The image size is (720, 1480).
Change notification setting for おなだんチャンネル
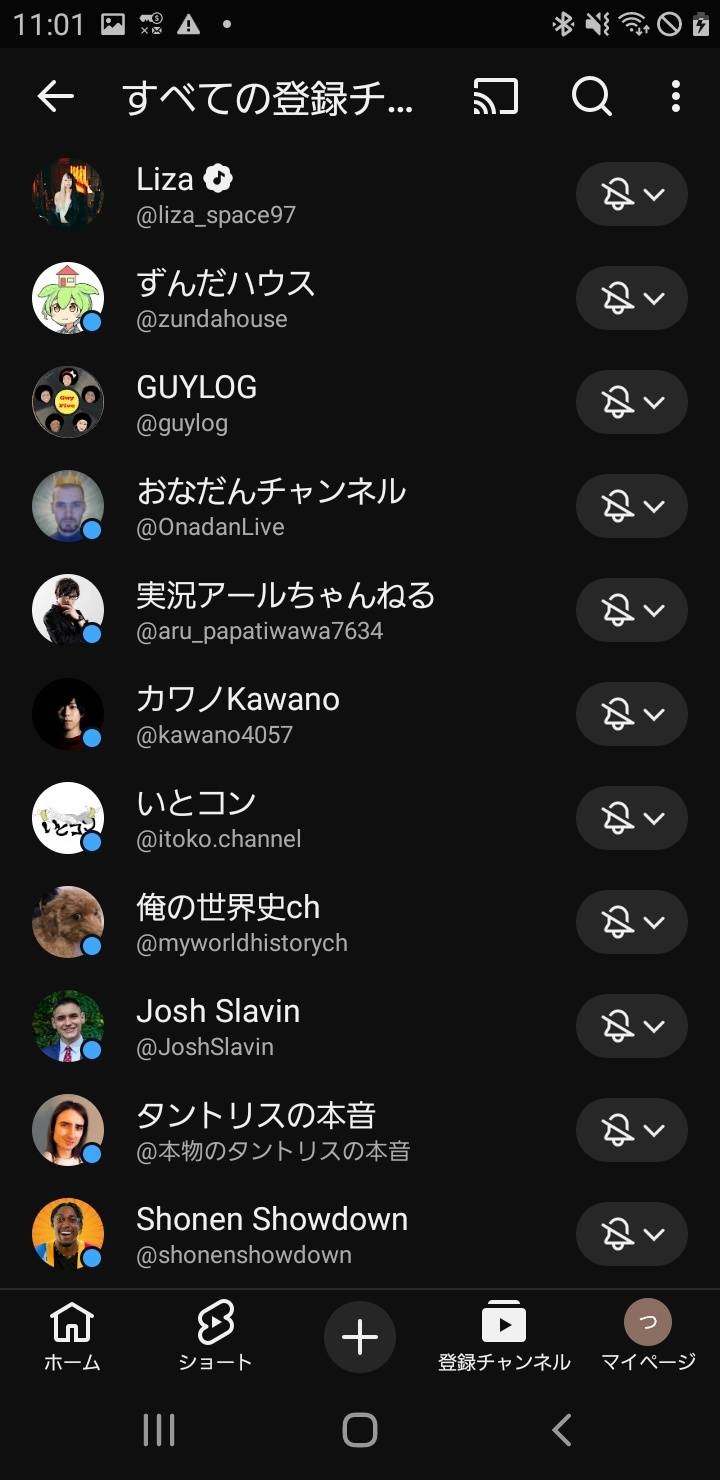point(631,506)
